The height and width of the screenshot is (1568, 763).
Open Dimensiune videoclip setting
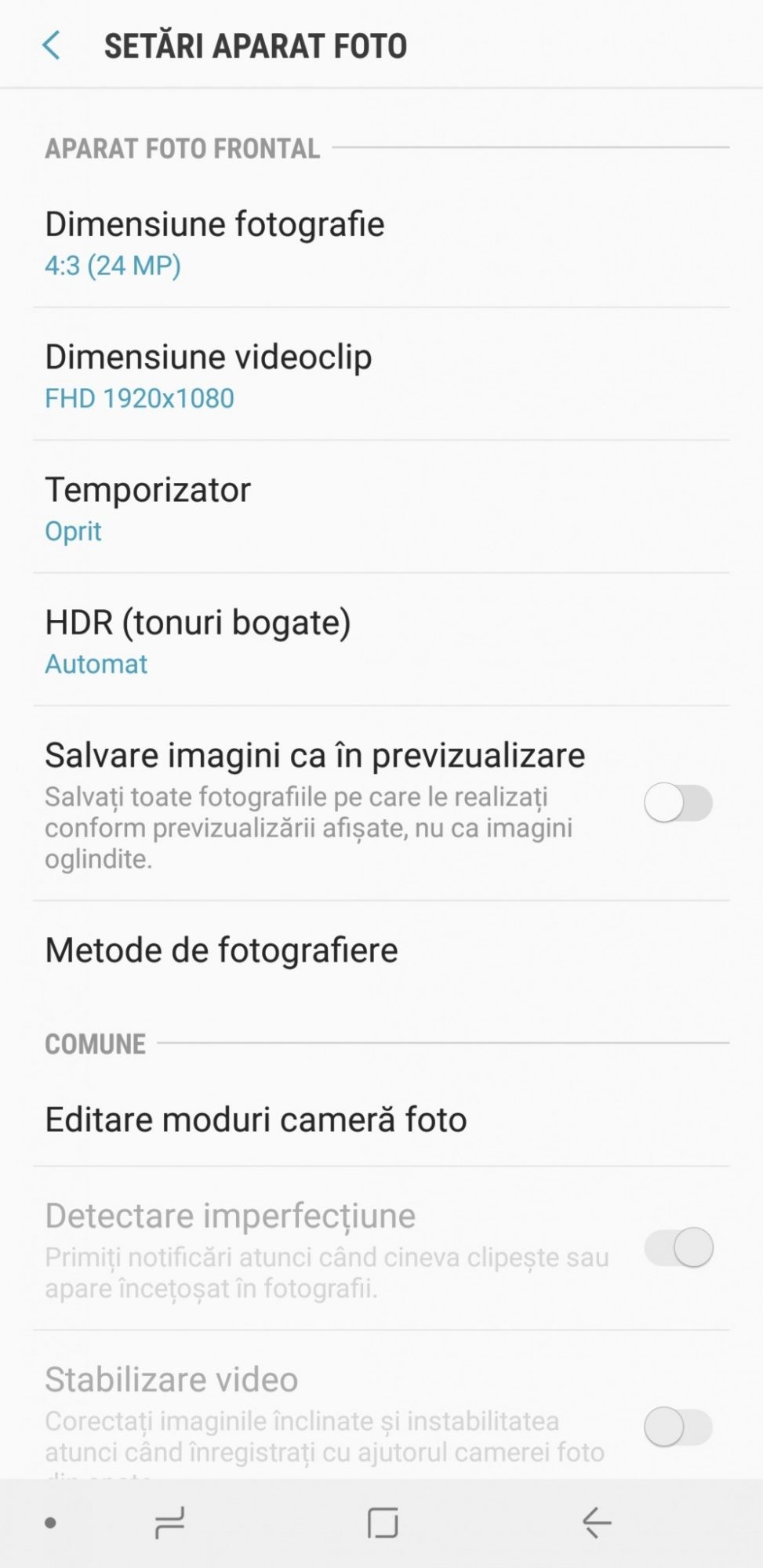[208, 376]
